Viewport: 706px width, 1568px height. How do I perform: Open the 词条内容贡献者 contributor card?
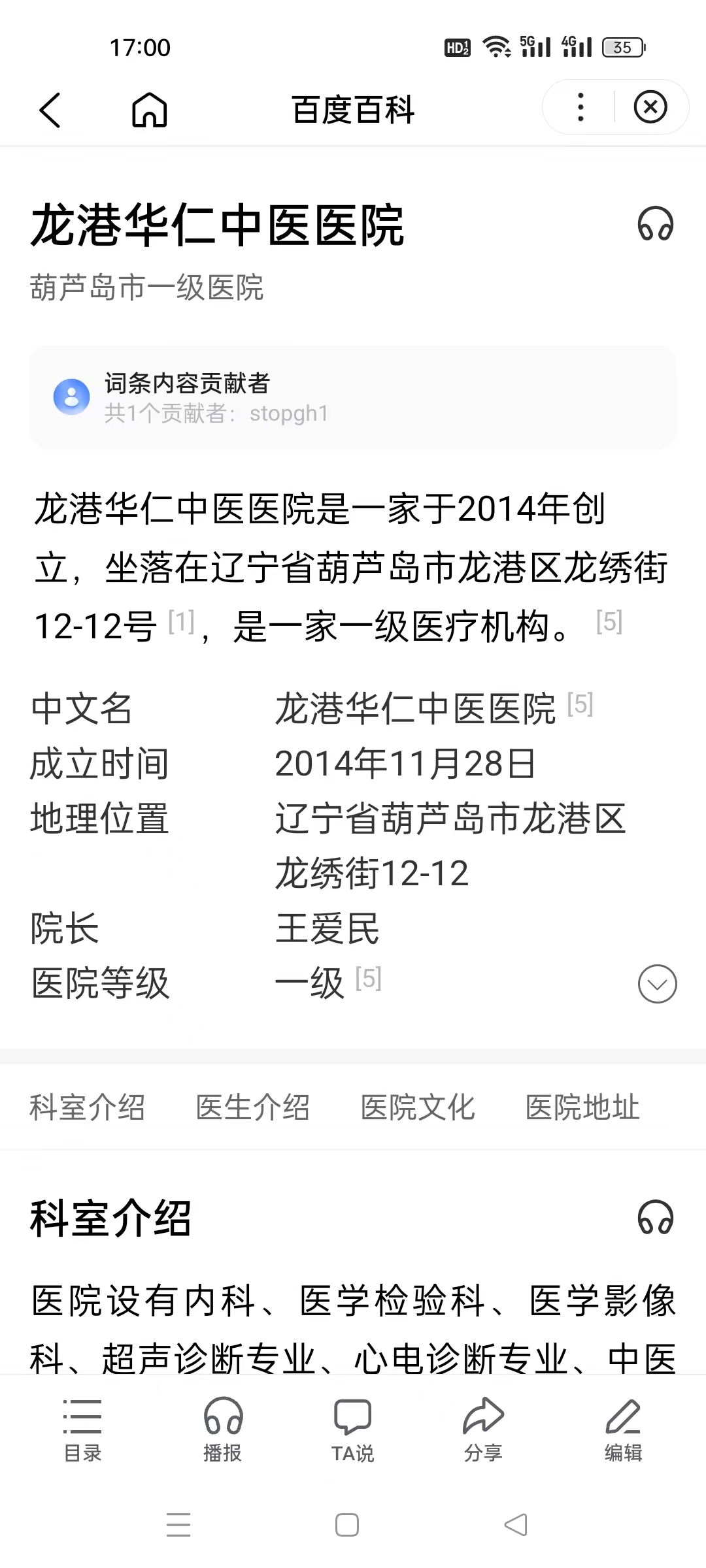click(353, 397)
